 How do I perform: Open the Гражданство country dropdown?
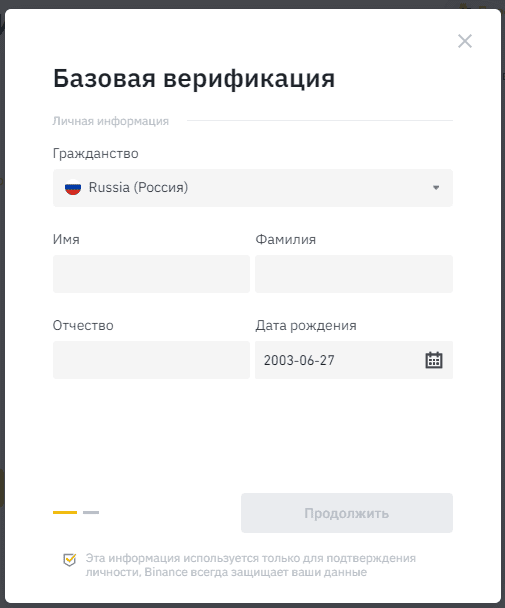click(252, 188)
